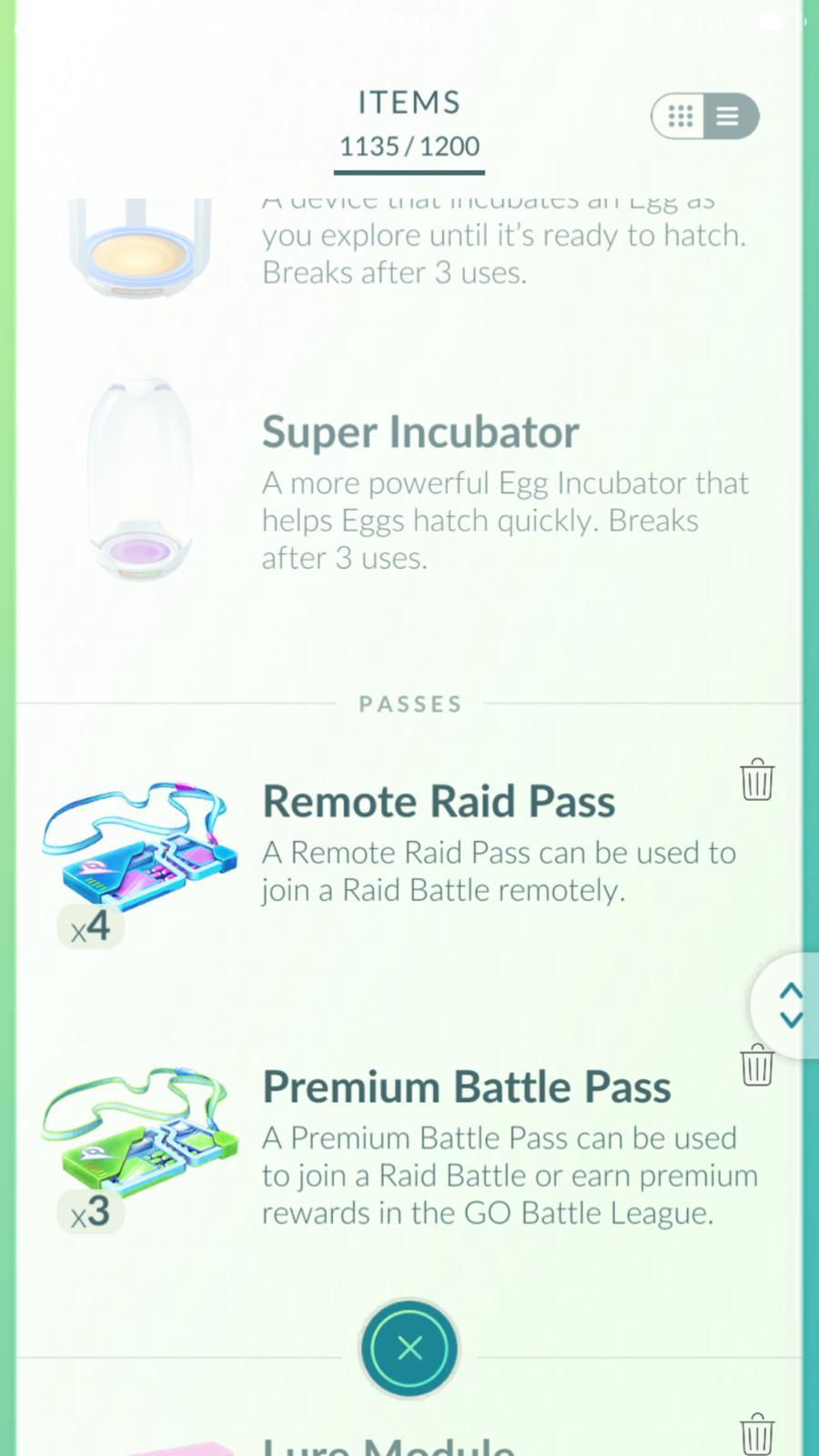Discard Premium Battle Pass with trash icon

tap(756, 1065)
